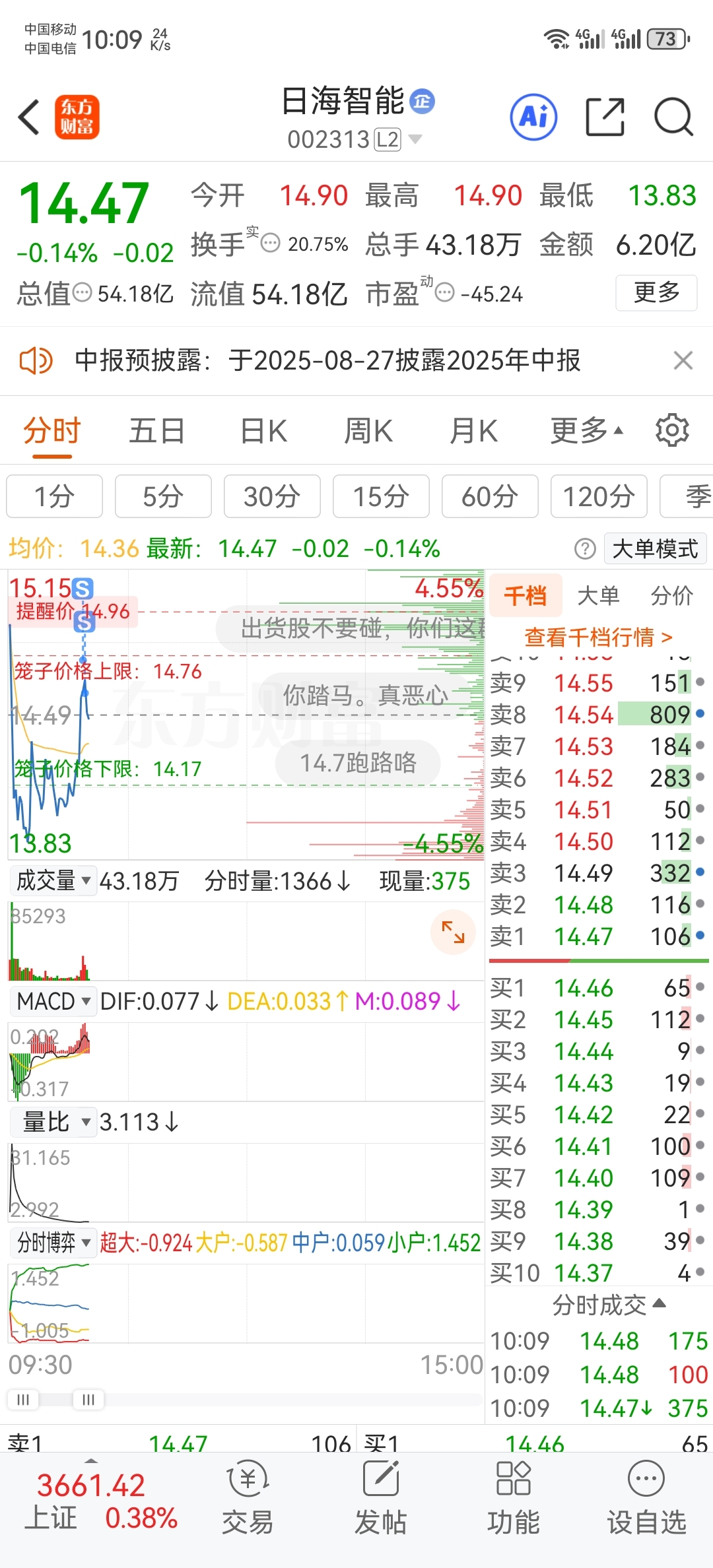
Task: Switch to the 日K chart tab
Action: 263,431
